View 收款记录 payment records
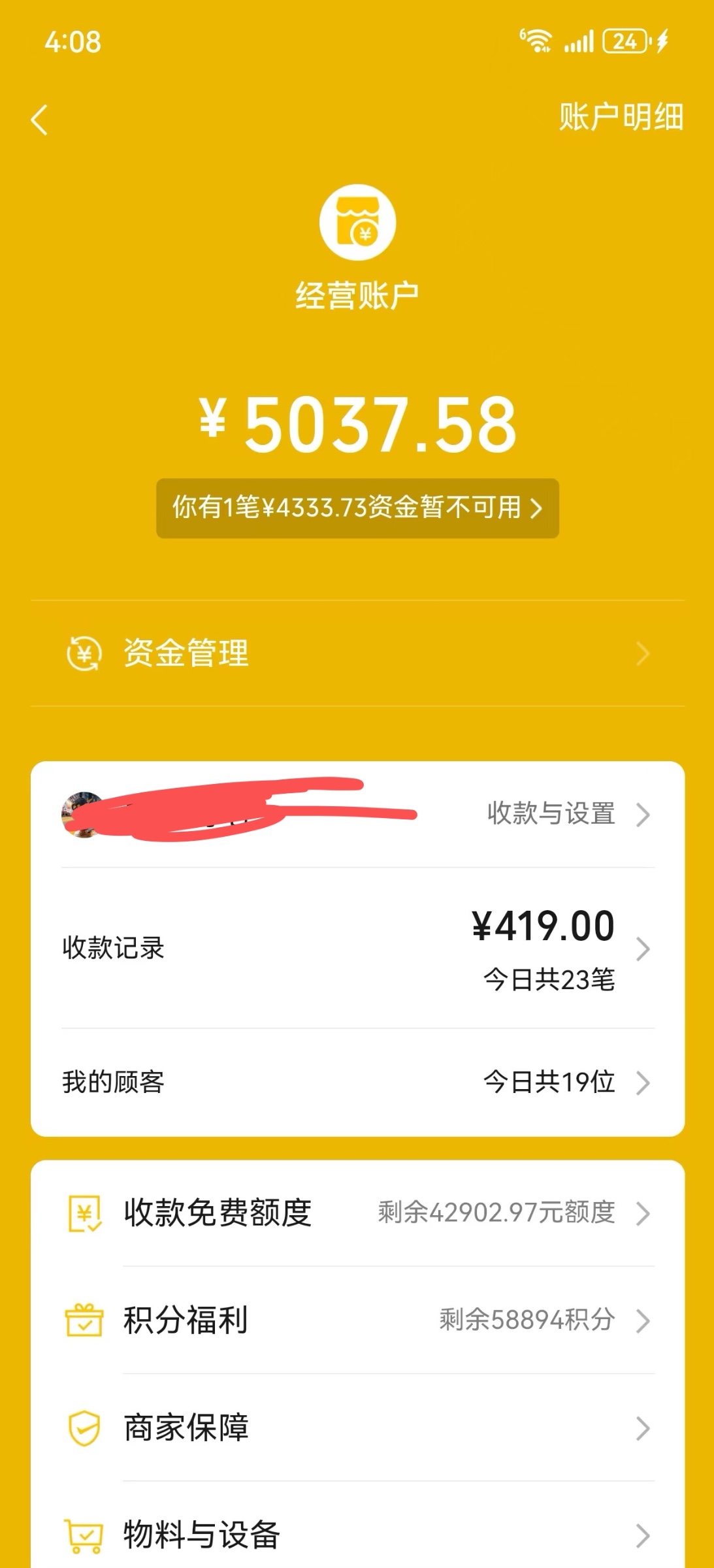Screen dimensions: 714x1568 [357, 949]
